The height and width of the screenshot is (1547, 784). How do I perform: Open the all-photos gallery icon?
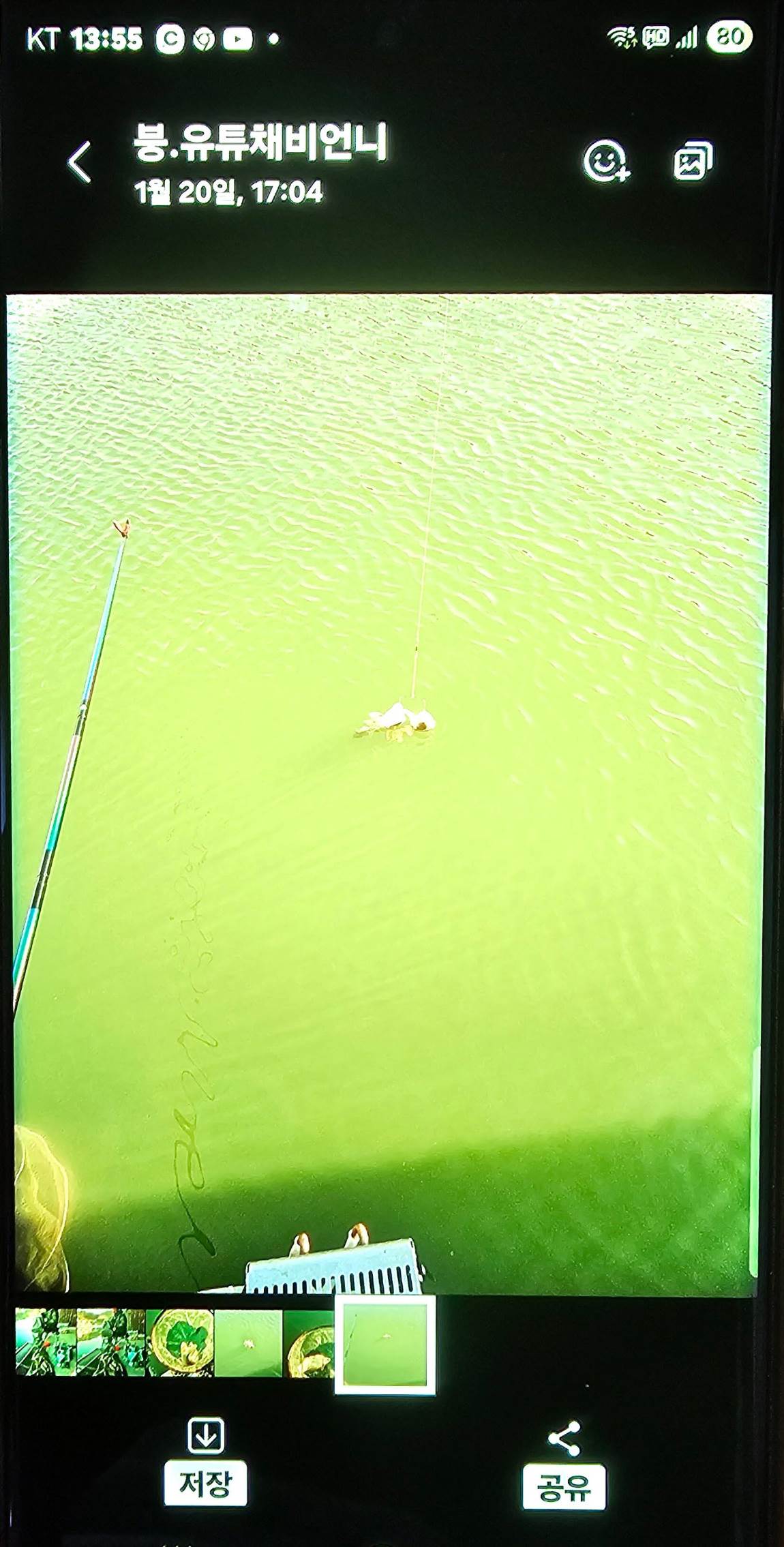693,161
